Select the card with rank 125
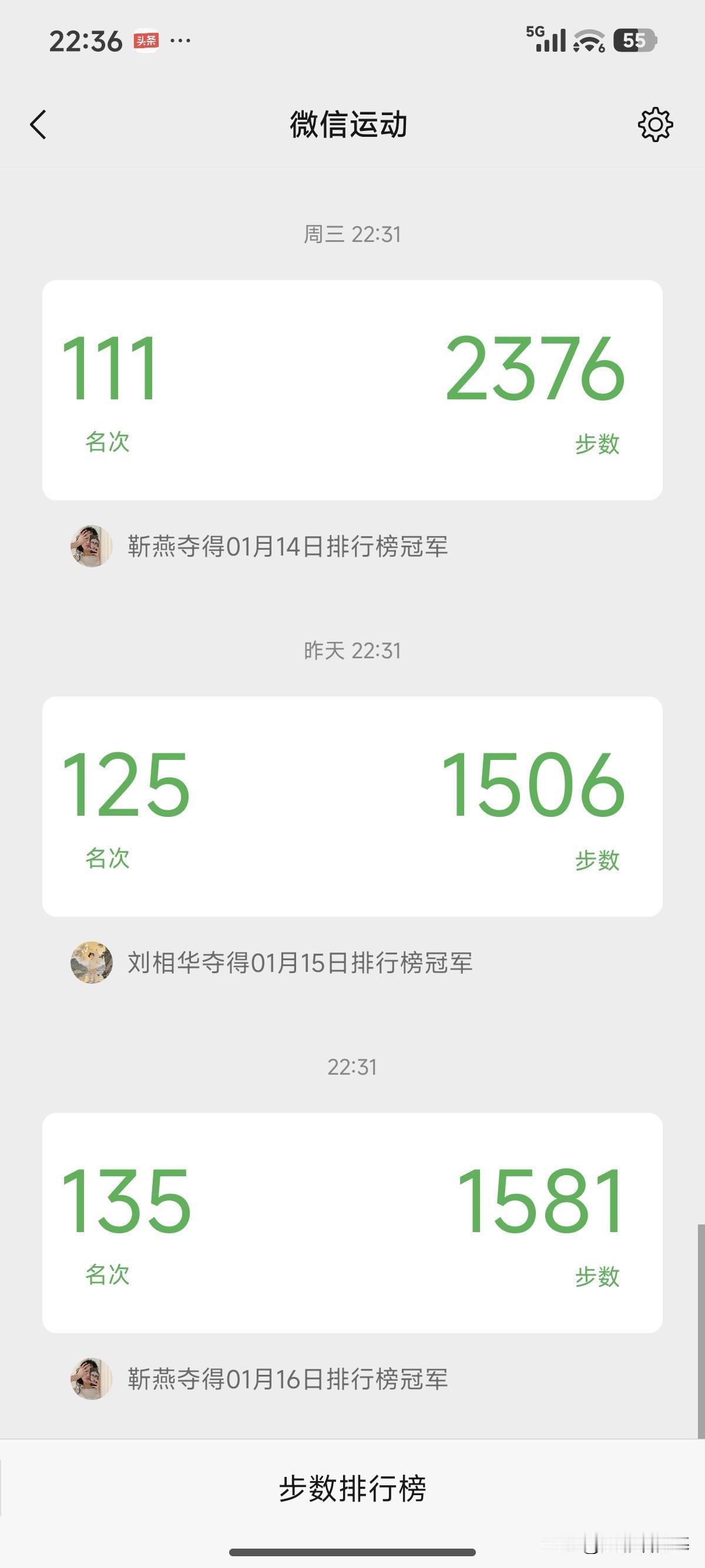 click(x=352, y=803)
